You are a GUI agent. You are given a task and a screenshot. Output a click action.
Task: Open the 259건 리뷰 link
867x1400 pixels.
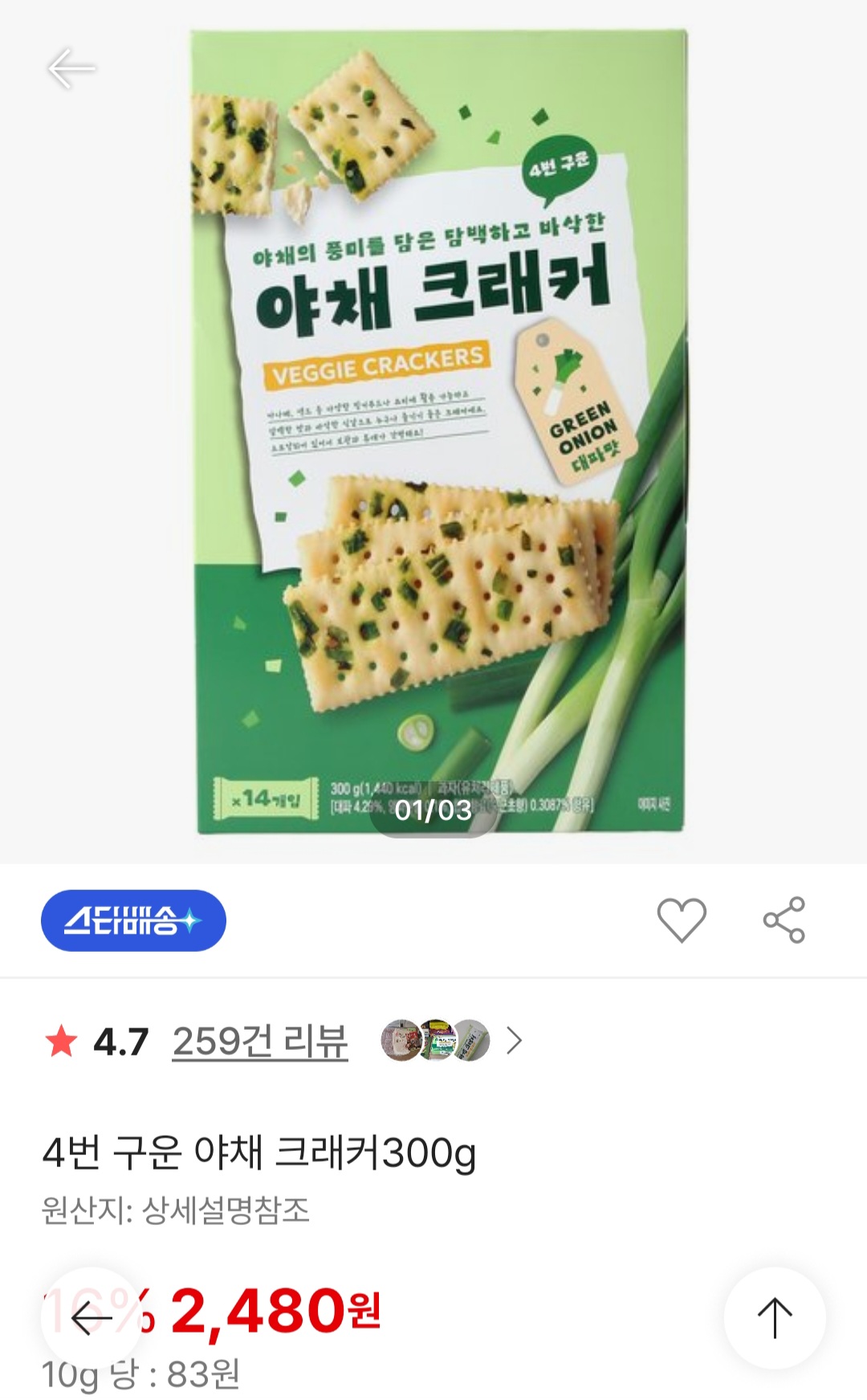(x=260, y=1042)
